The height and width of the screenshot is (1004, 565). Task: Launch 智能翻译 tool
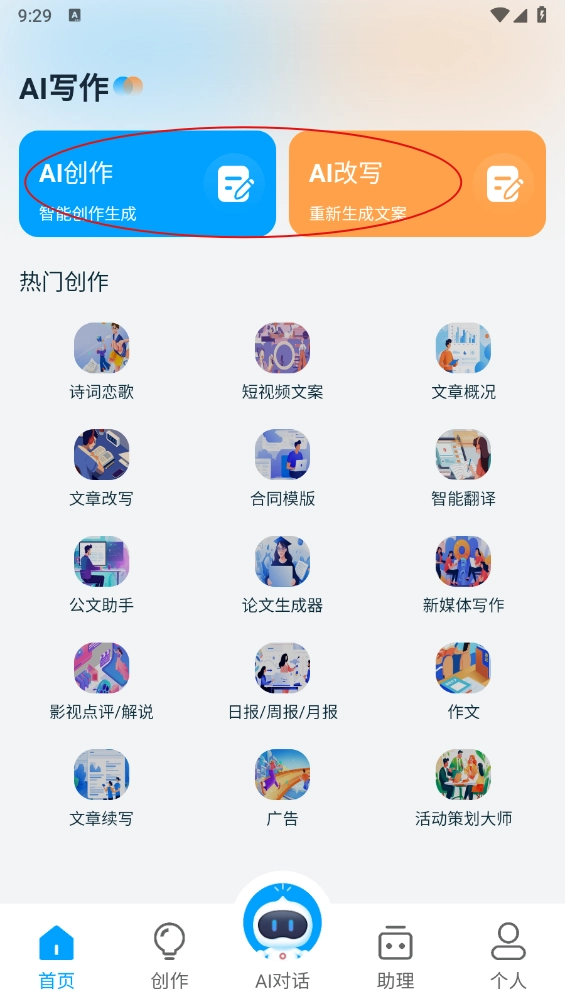463,469
